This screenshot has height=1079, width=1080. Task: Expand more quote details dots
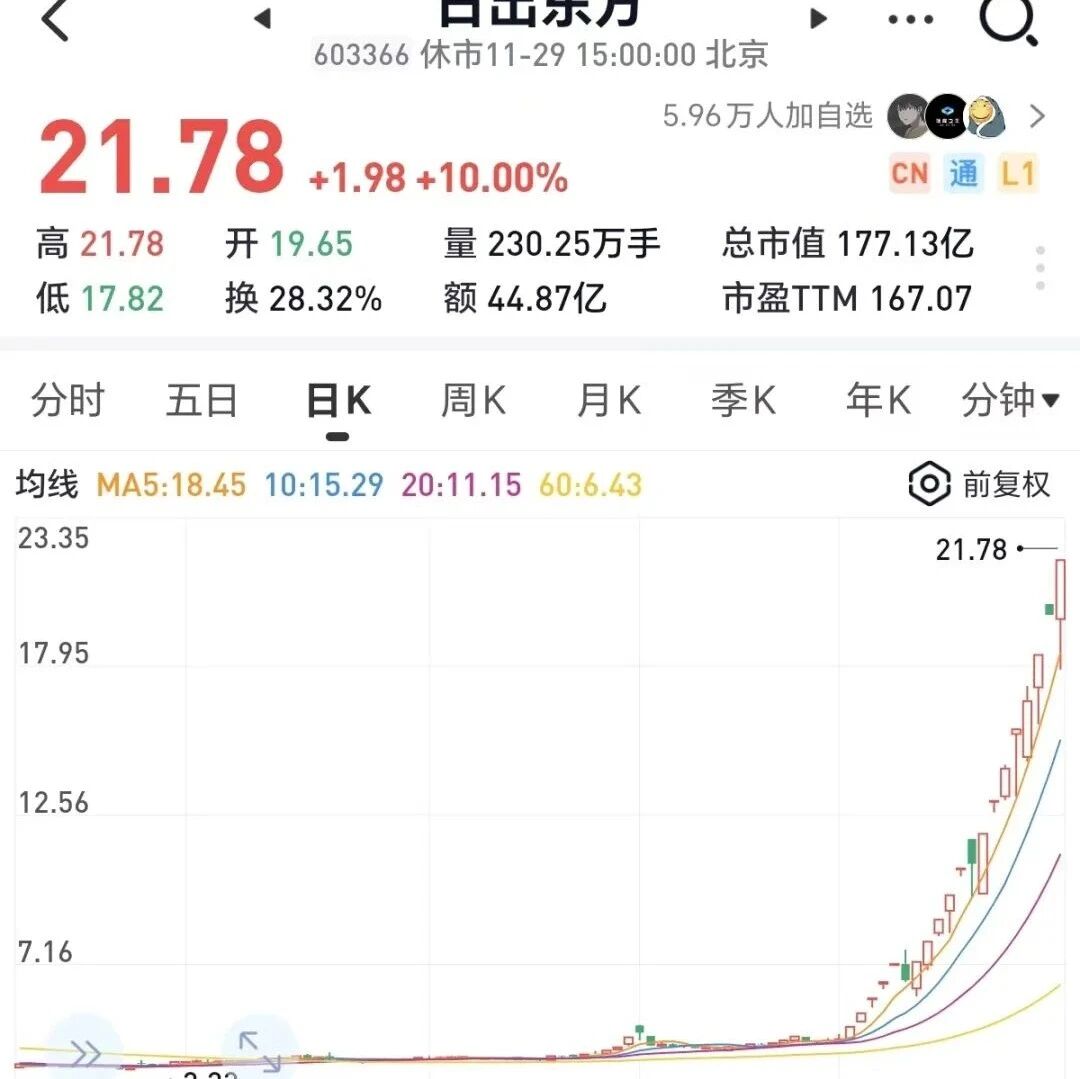1040,267
